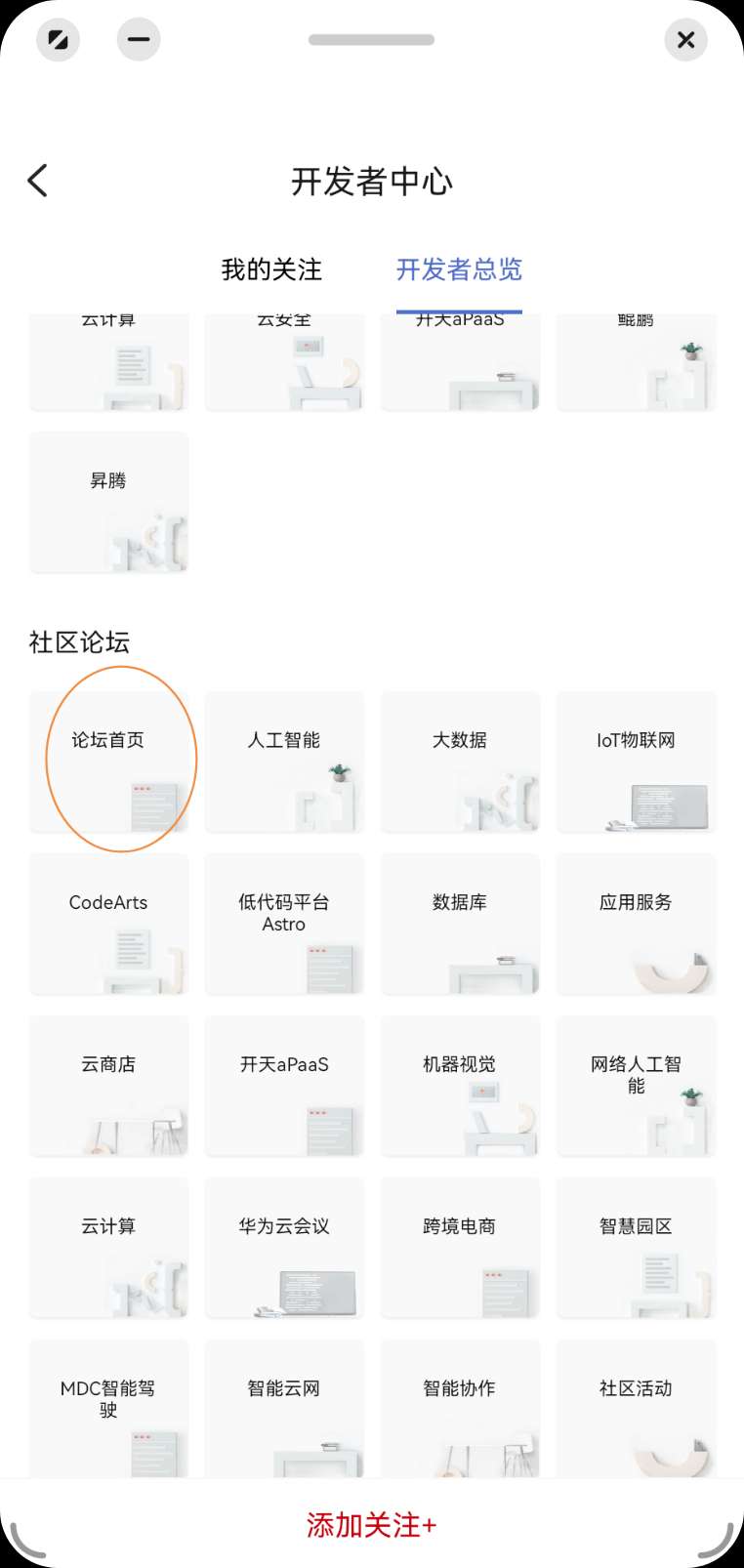Open the IoT物联网 forum
The height and width of the screenshot is (1568, 744).
coord(636,762)
